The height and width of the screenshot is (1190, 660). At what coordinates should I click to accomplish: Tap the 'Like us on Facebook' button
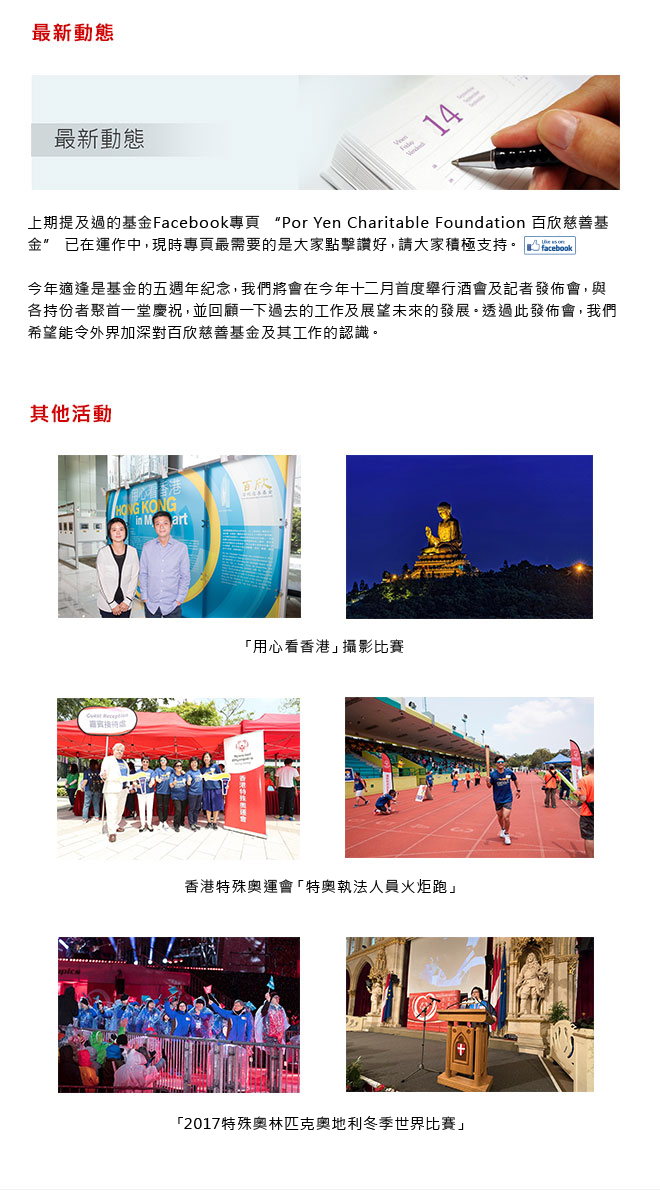(x=550, y=246)
